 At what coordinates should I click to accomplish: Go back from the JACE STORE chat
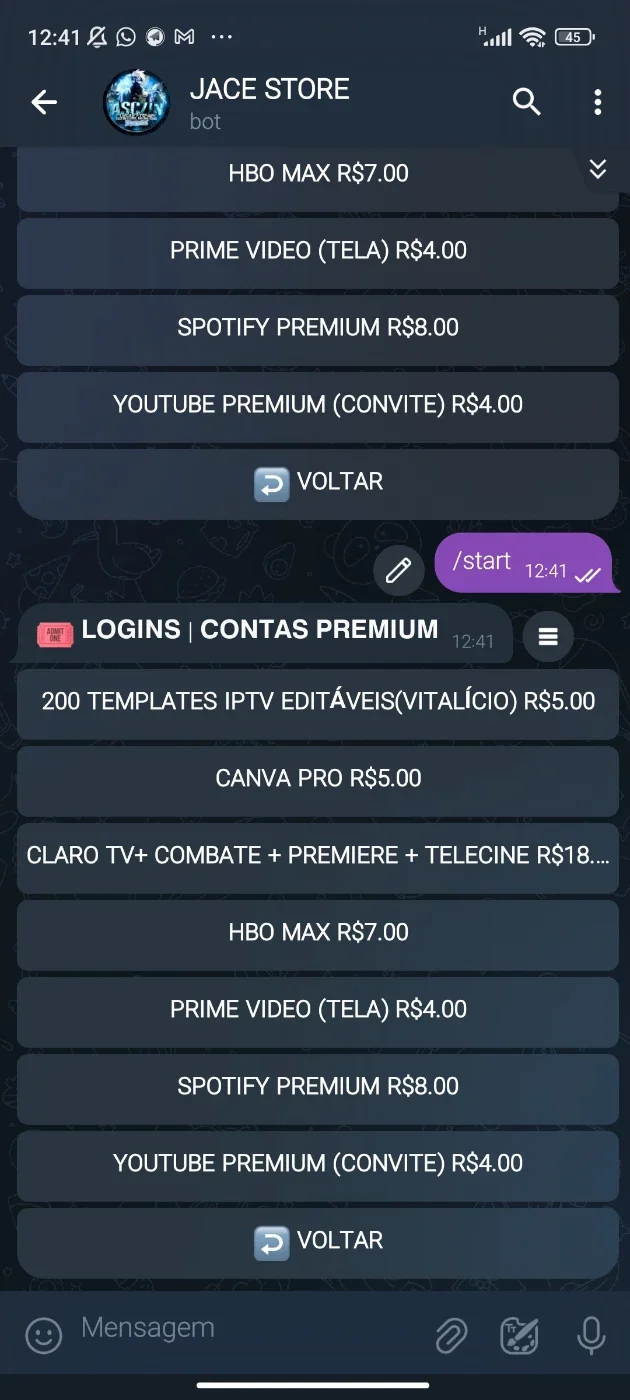pos(44,101)
